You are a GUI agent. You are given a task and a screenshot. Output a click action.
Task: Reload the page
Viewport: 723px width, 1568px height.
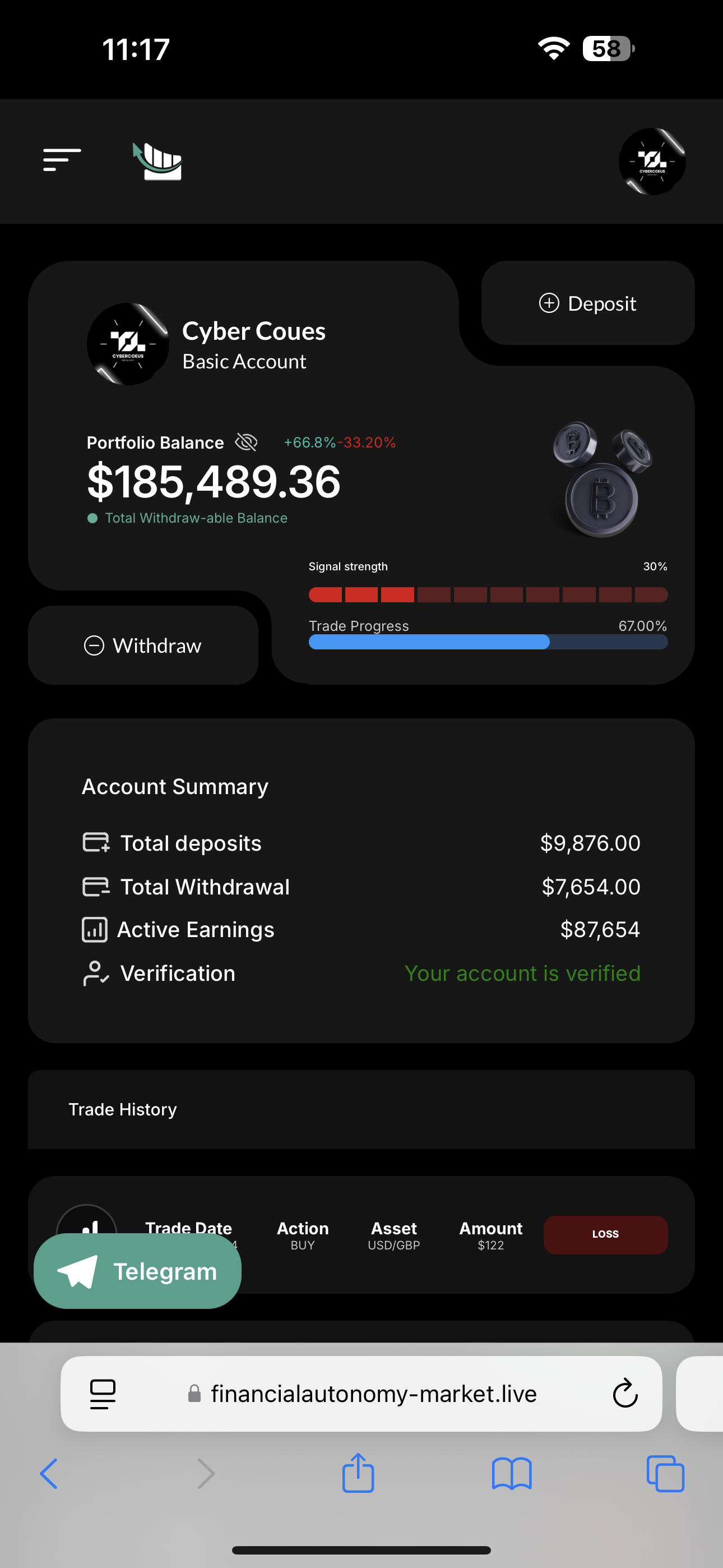[625, 1394]
